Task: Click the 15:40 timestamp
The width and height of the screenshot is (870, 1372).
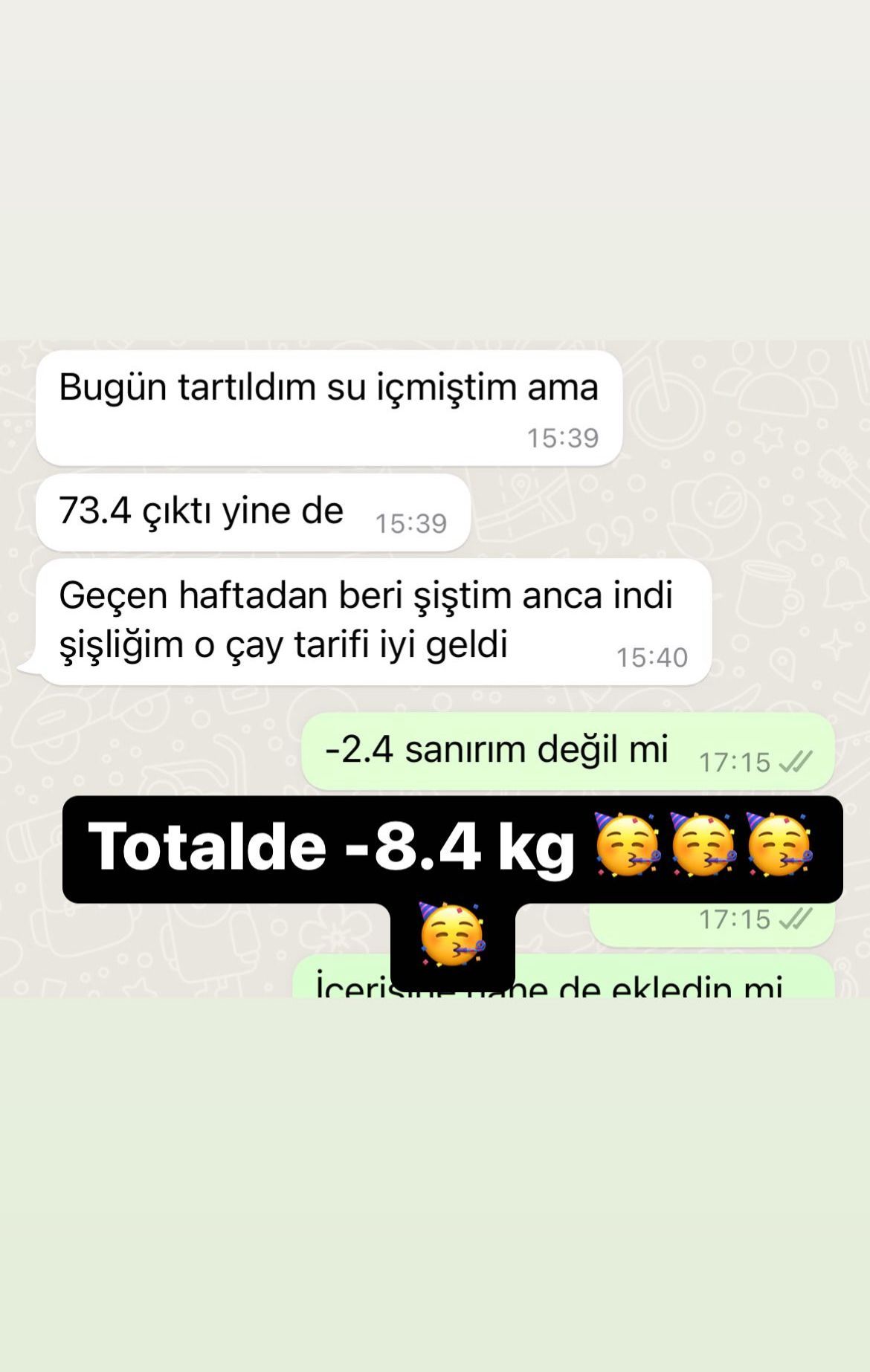Action: point(652,656)
